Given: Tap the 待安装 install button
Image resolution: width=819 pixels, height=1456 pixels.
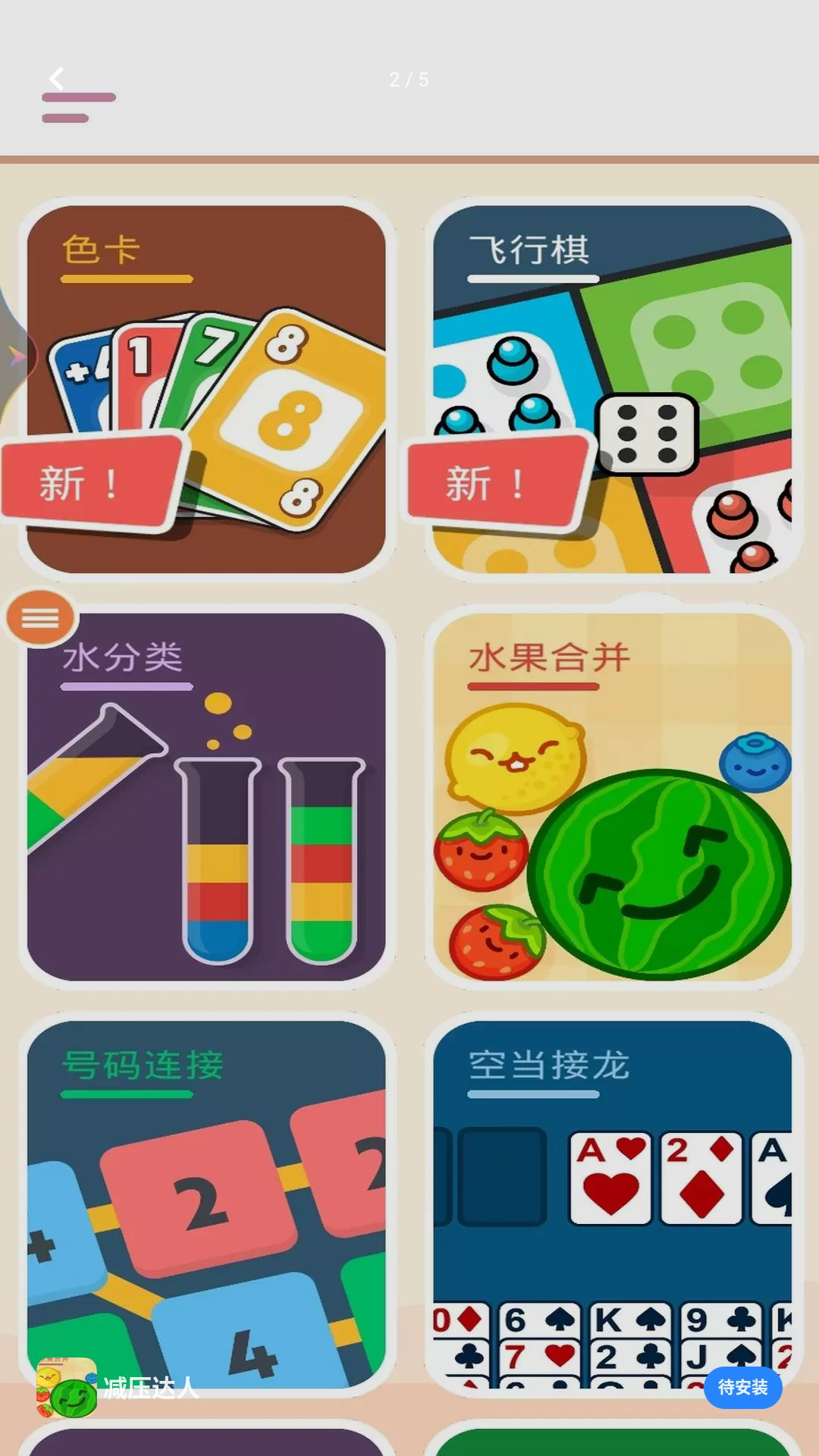Looking at the screenshot, I should 742,1387.
